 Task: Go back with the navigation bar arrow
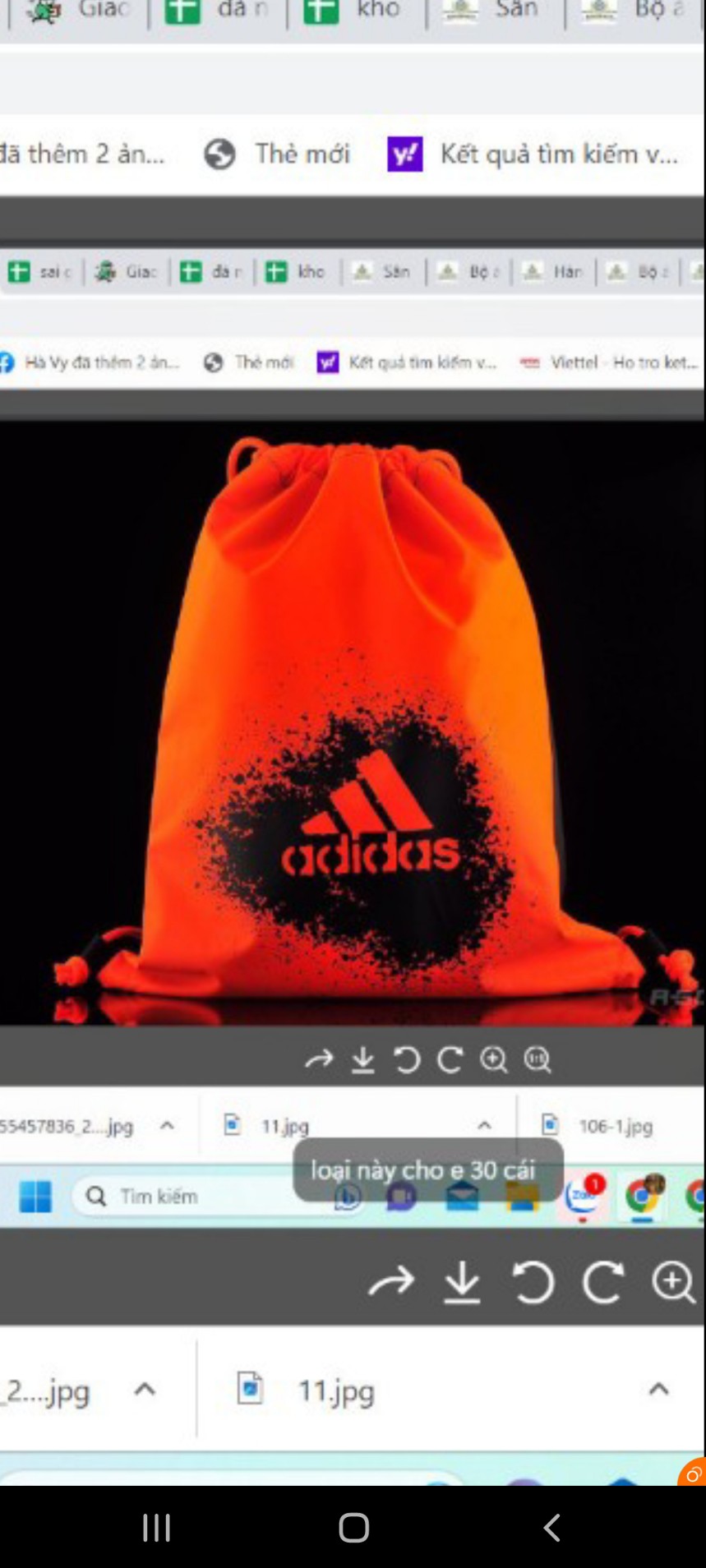coord(551,1528)
